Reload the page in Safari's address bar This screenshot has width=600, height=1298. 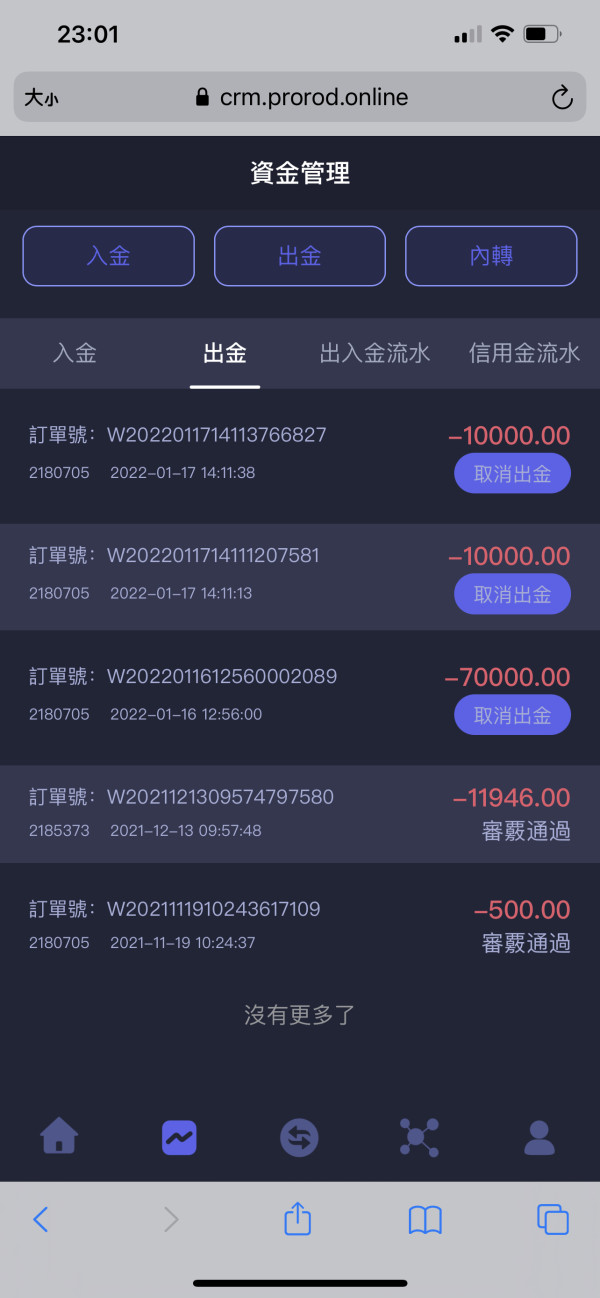click(x=562, y=97)
